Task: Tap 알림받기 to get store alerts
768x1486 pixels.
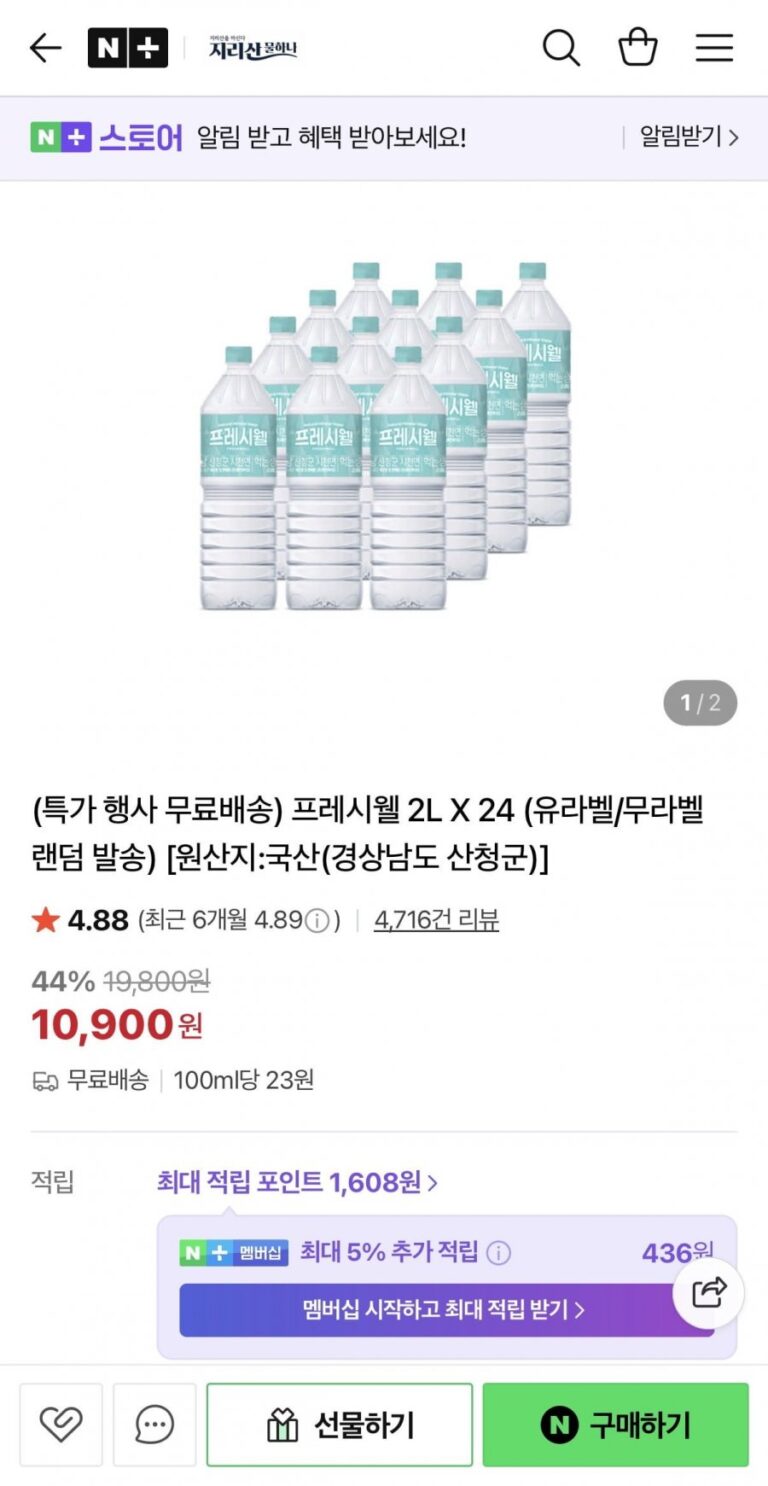Action: coord(689,137)
